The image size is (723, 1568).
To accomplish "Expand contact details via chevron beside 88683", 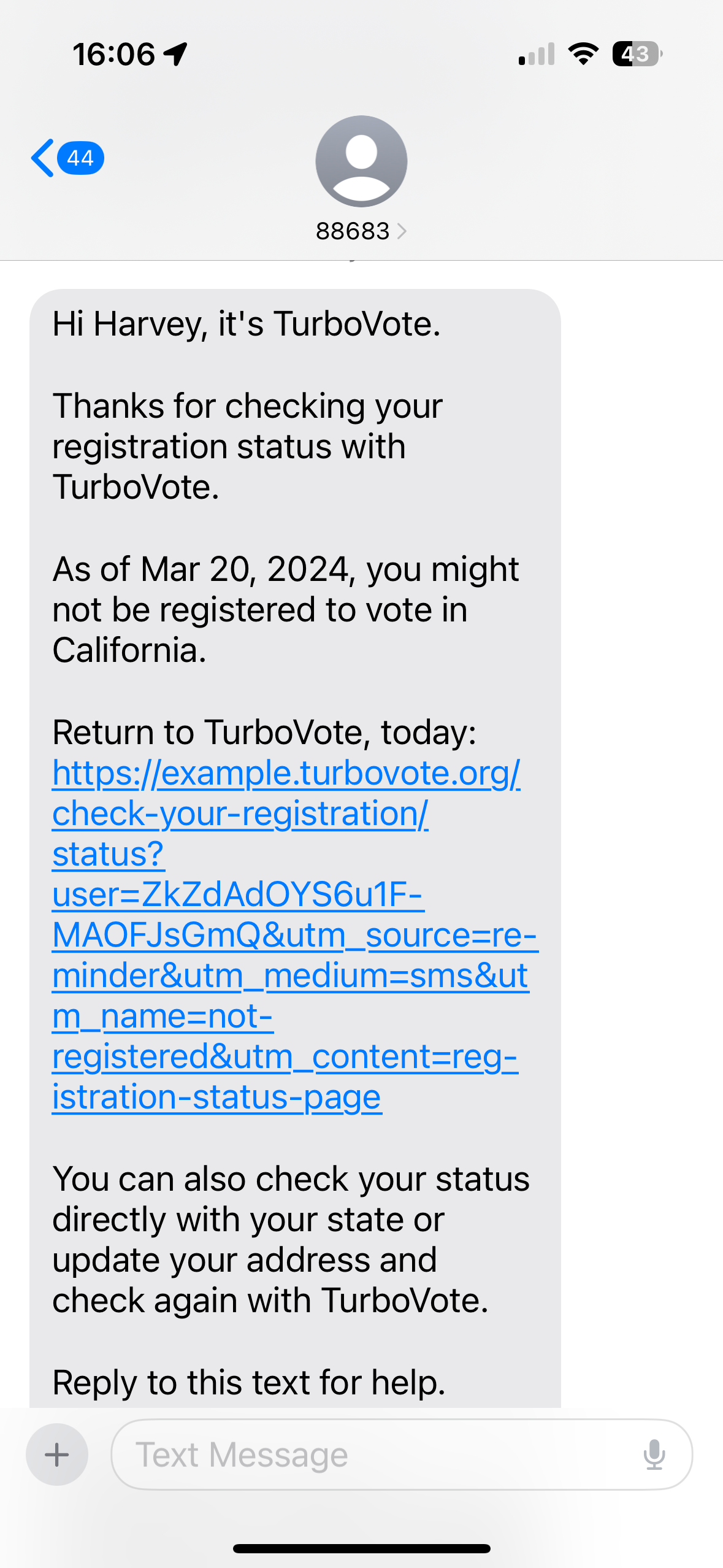I will point(403,231).
